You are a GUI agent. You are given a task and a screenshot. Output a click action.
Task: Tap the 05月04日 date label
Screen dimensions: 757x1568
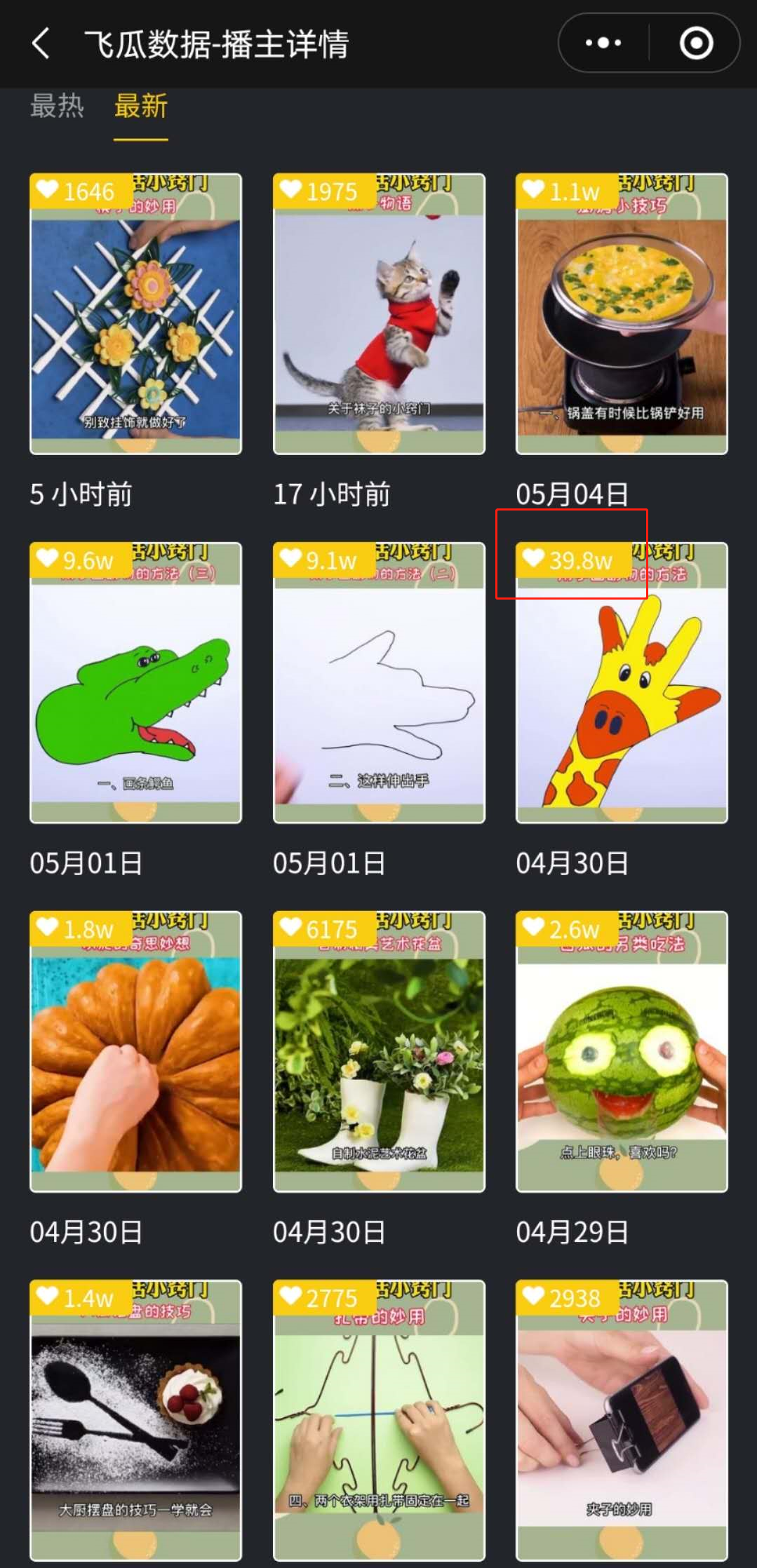[x=572, y=493]
